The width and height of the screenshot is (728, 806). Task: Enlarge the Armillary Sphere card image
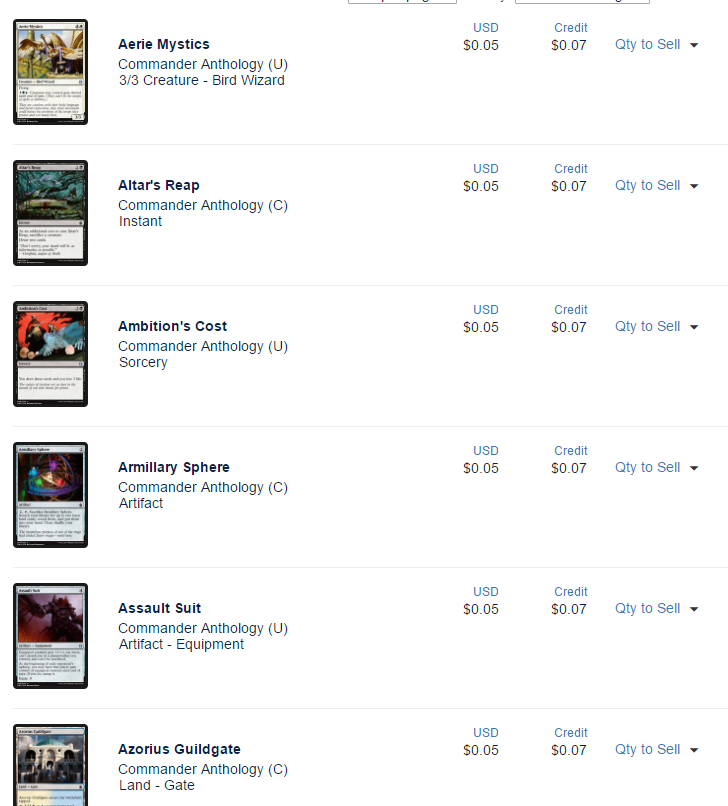coord(51,495)
